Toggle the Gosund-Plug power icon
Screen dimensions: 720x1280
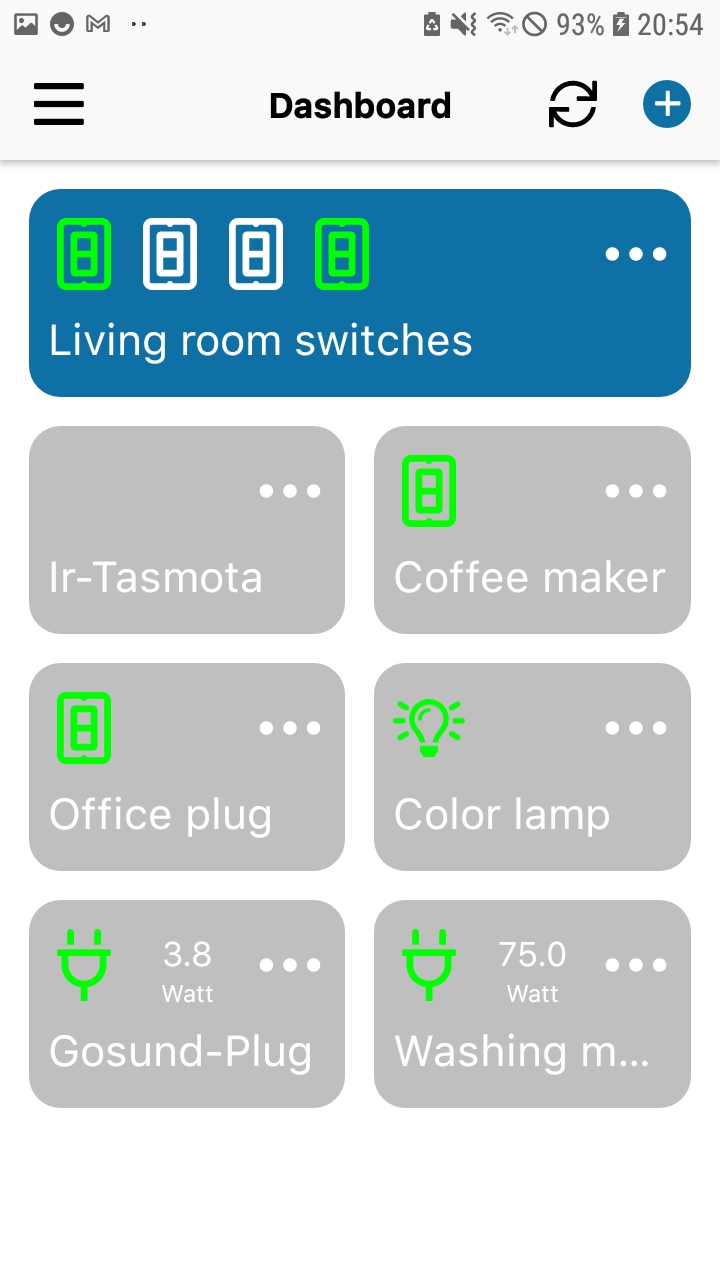[x=84, y=965]
